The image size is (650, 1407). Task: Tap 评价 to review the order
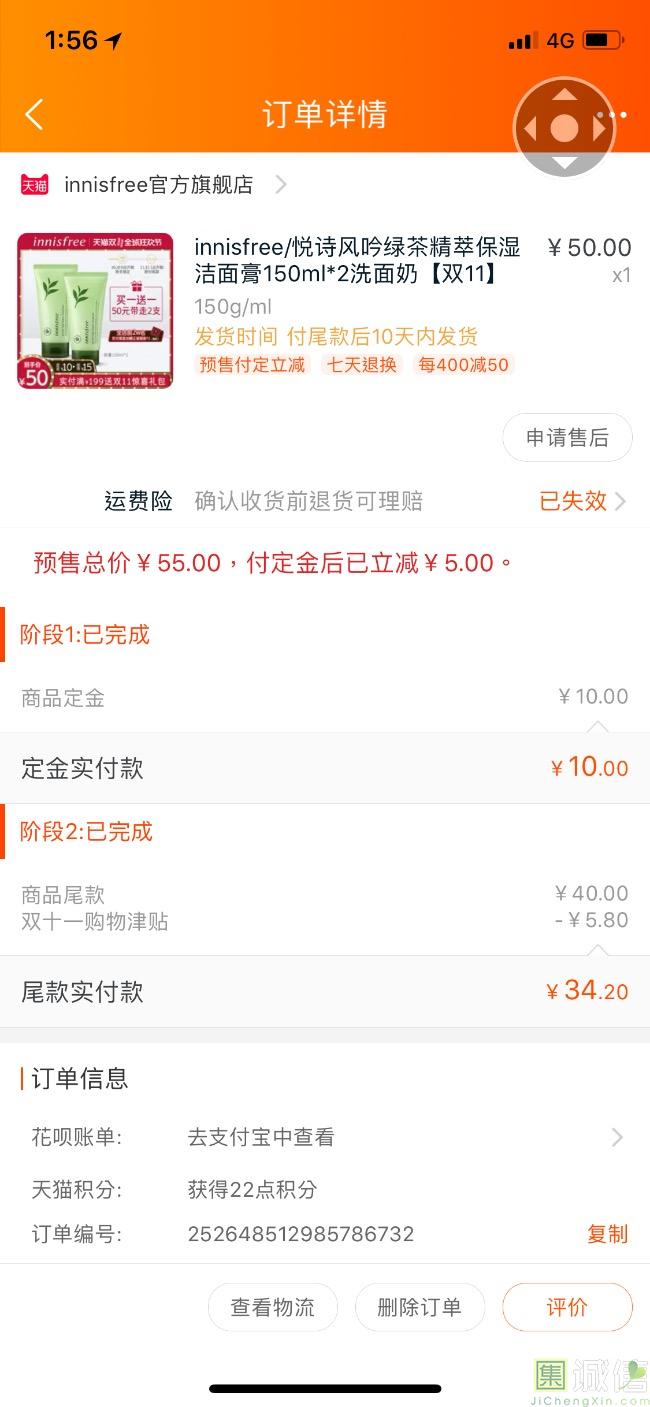coord(567,1307)
